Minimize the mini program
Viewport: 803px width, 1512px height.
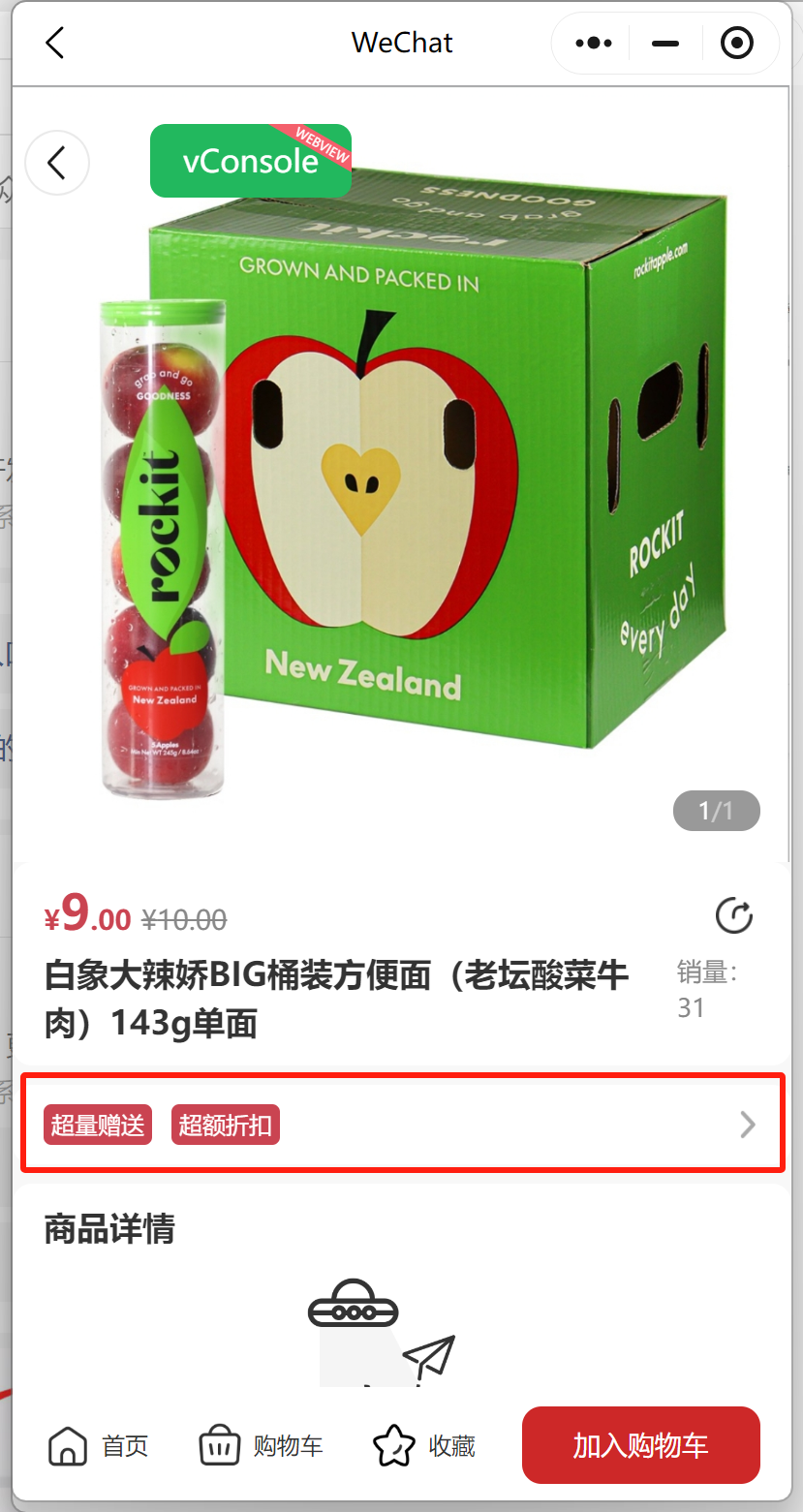(665, 44)
